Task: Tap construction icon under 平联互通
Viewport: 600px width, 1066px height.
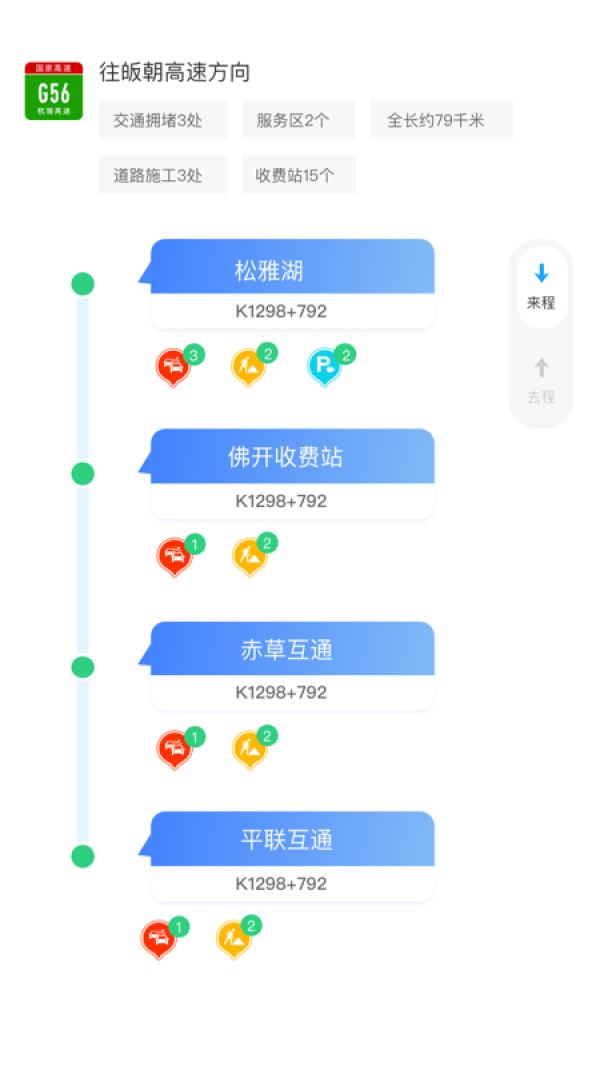Action: tap(234, 940)
